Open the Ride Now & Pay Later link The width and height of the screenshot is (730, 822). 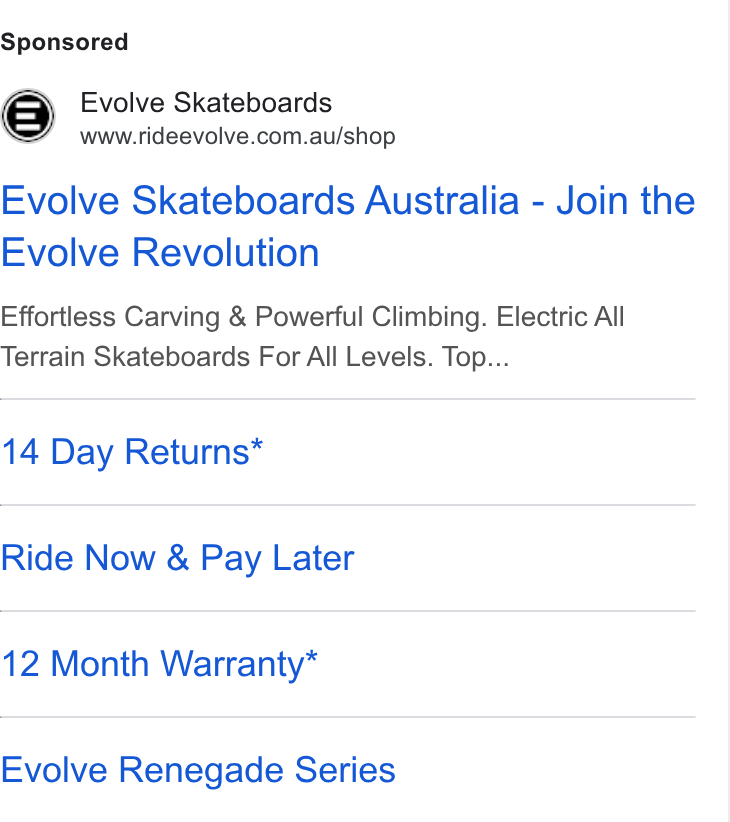coord(177,558)
